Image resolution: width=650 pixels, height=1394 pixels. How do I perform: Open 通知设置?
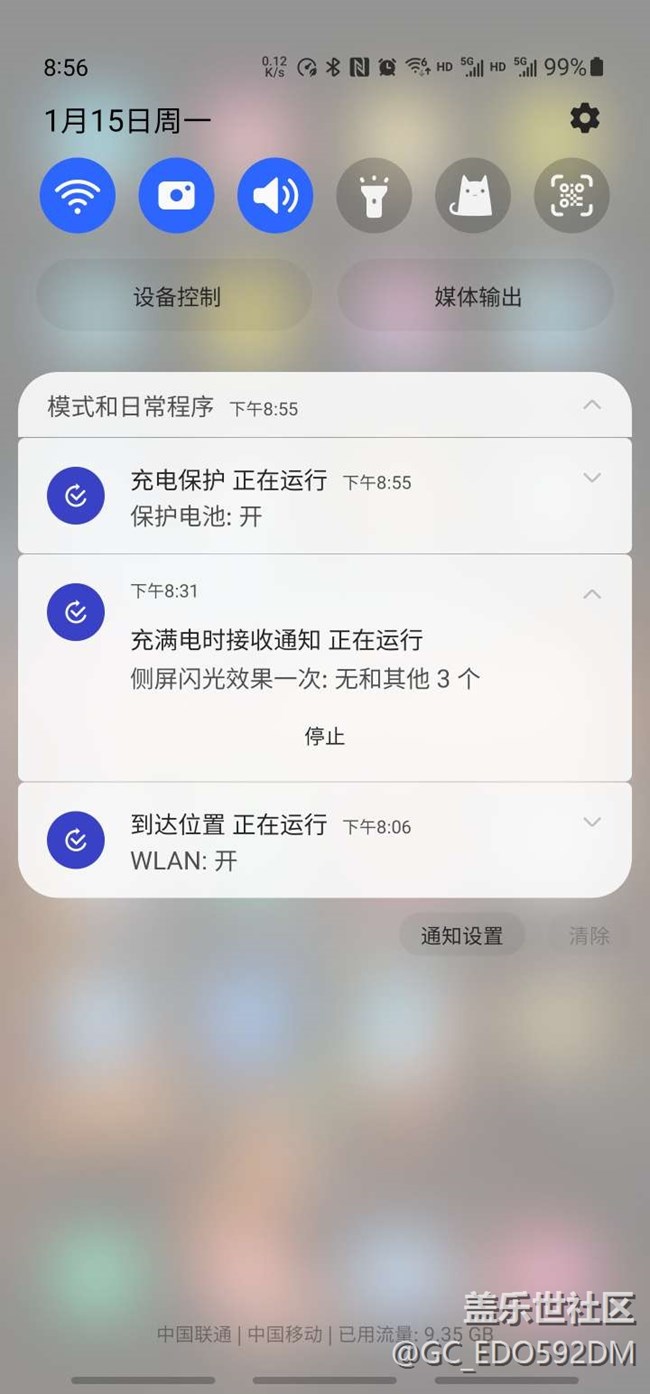[461, 936]
